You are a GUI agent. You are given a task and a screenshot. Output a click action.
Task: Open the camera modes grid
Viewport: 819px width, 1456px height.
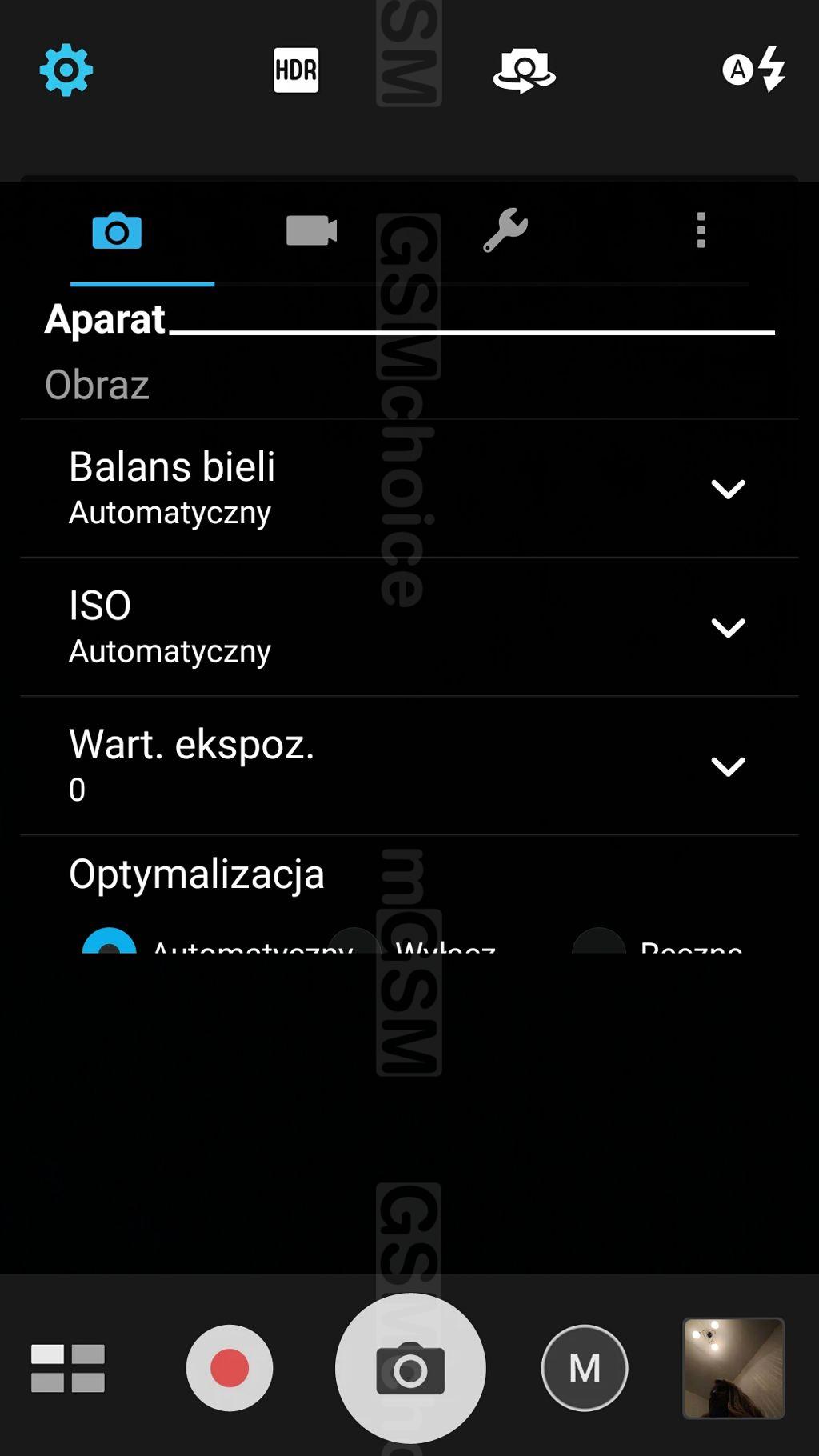coord(68,1368)
